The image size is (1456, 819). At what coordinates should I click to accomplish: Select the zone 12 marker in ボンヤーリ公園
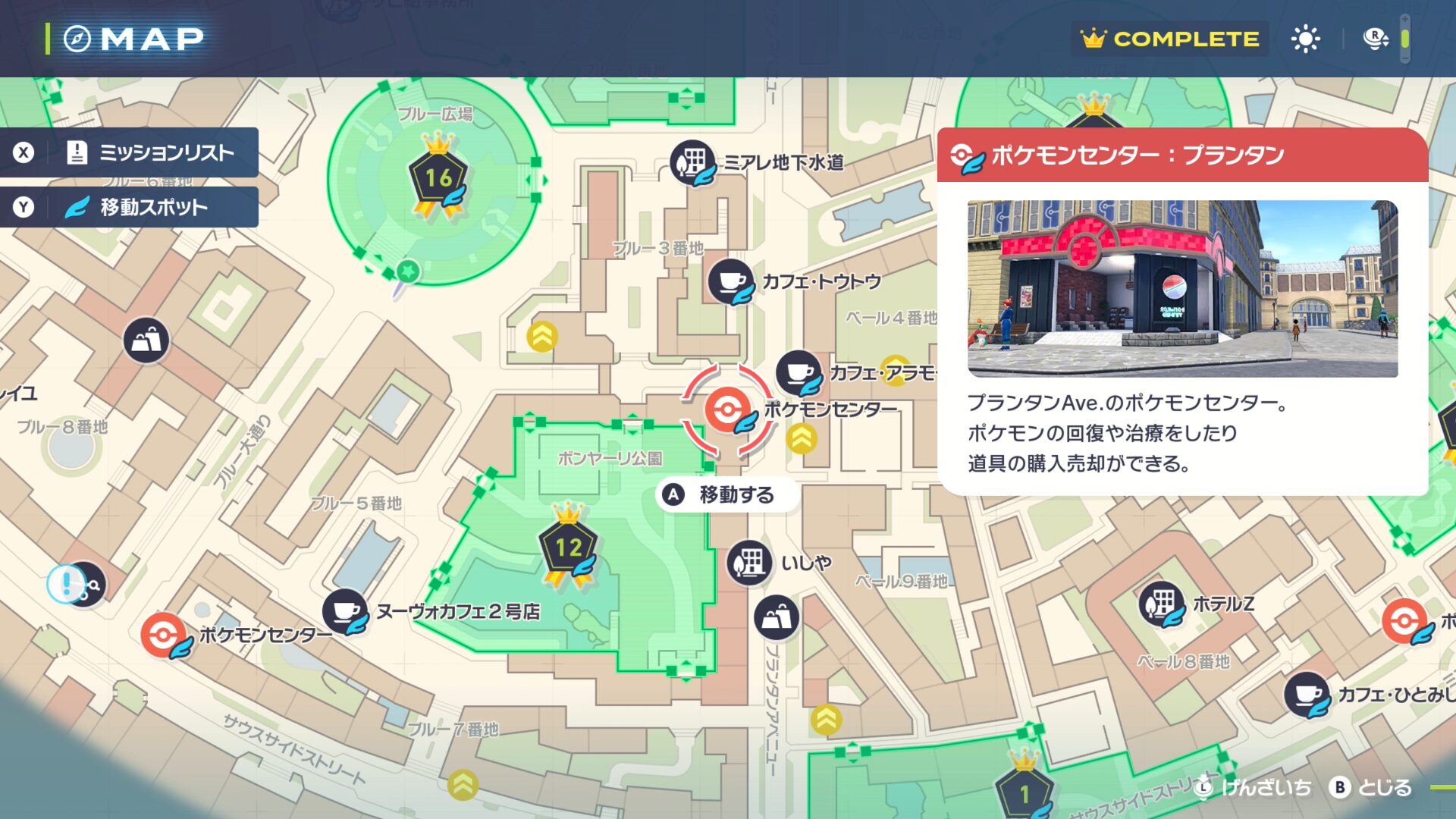tap(568, 548)
